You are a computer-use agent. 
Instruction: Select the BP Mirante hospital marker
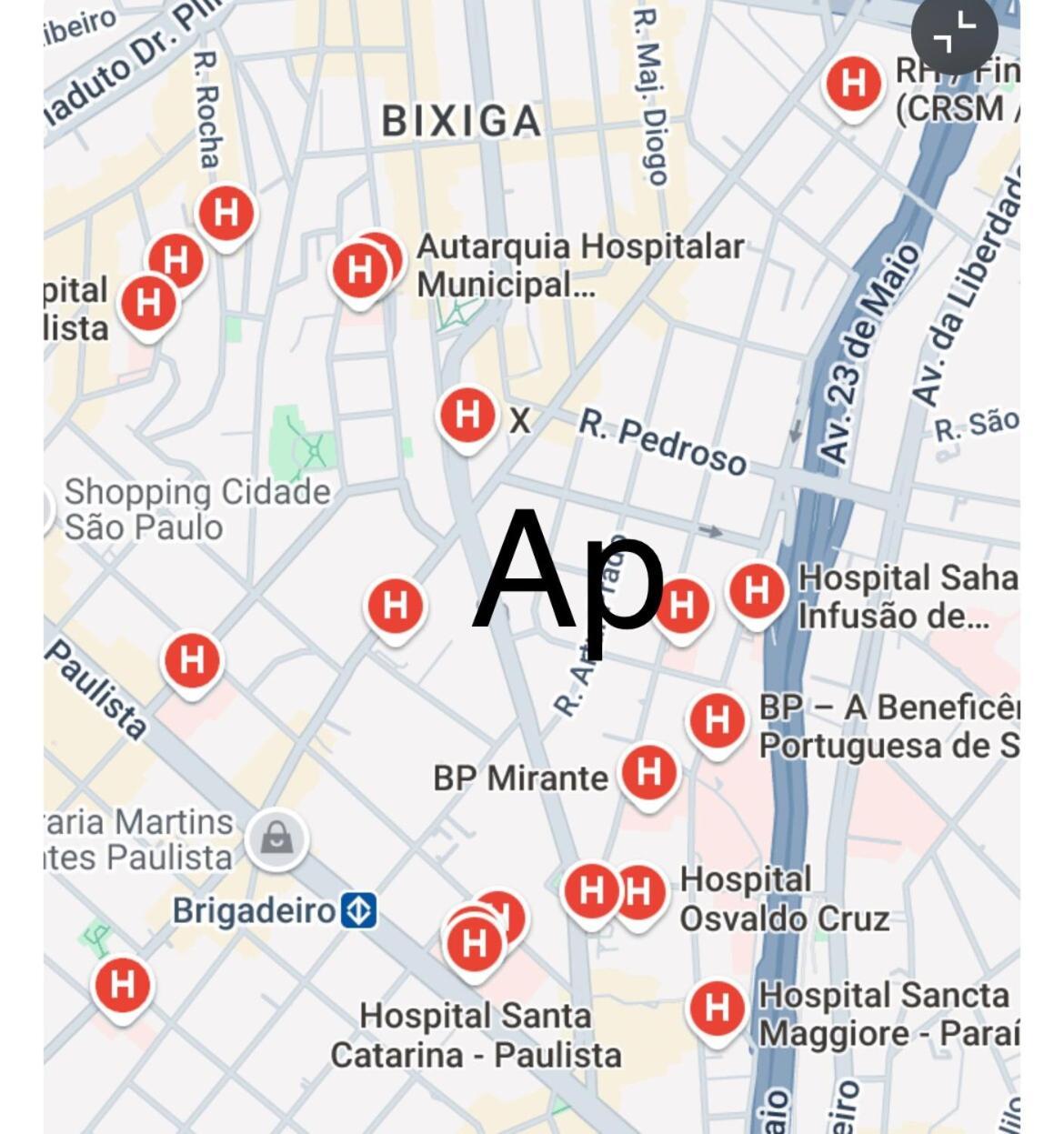click(648, 772)
